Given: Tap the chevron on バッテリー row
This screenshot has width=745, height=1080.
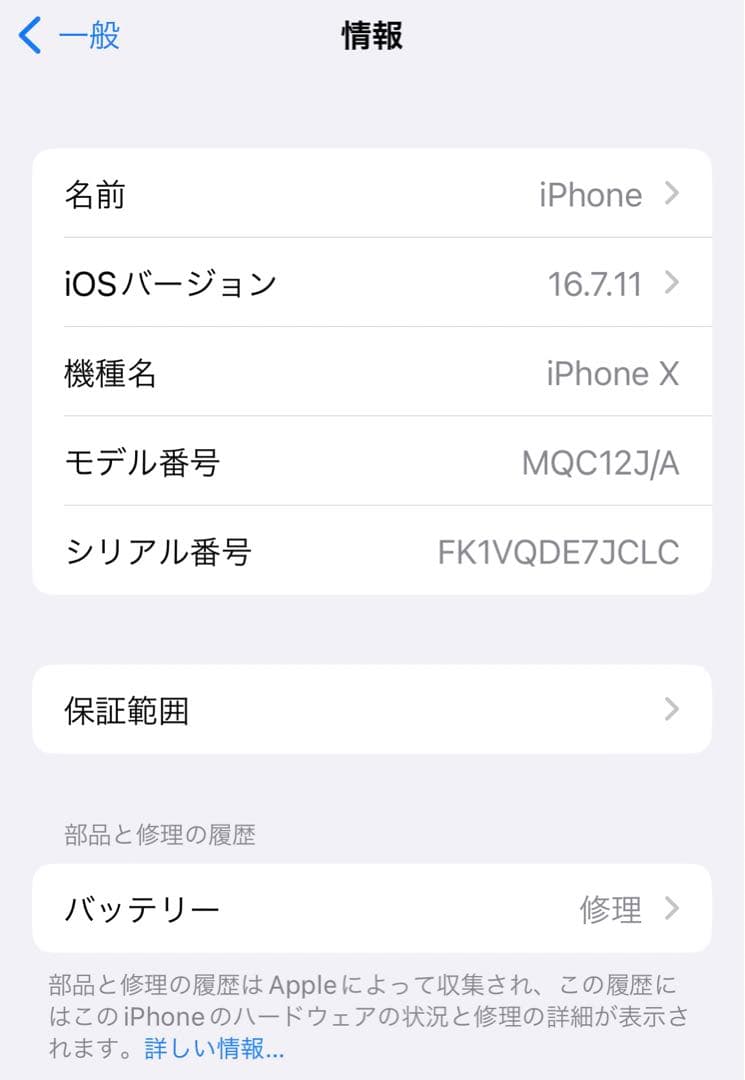Looking at the screenshot, I should click(x=670, y=908).
